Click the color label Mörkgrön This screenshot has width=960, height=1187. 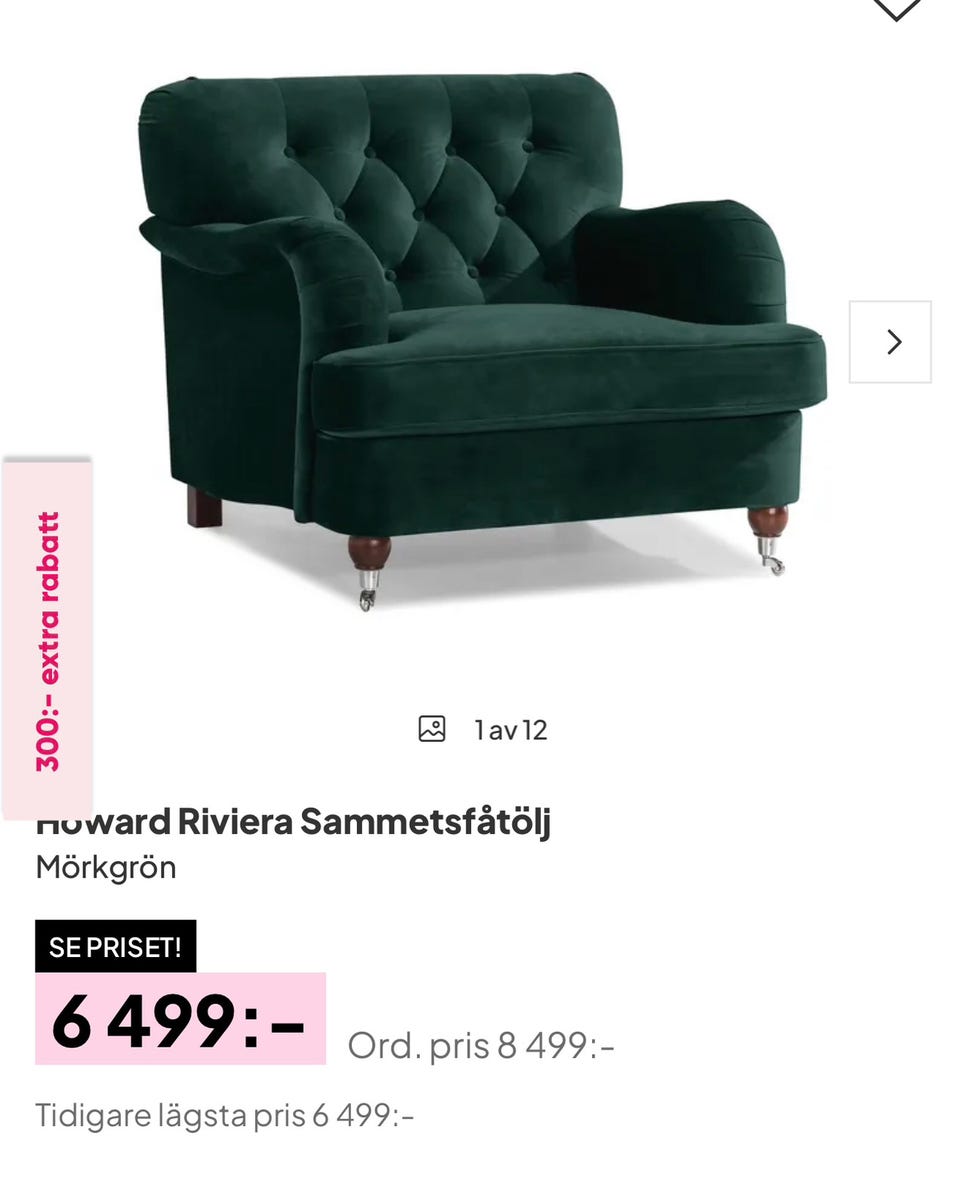[x=106, y=868]
